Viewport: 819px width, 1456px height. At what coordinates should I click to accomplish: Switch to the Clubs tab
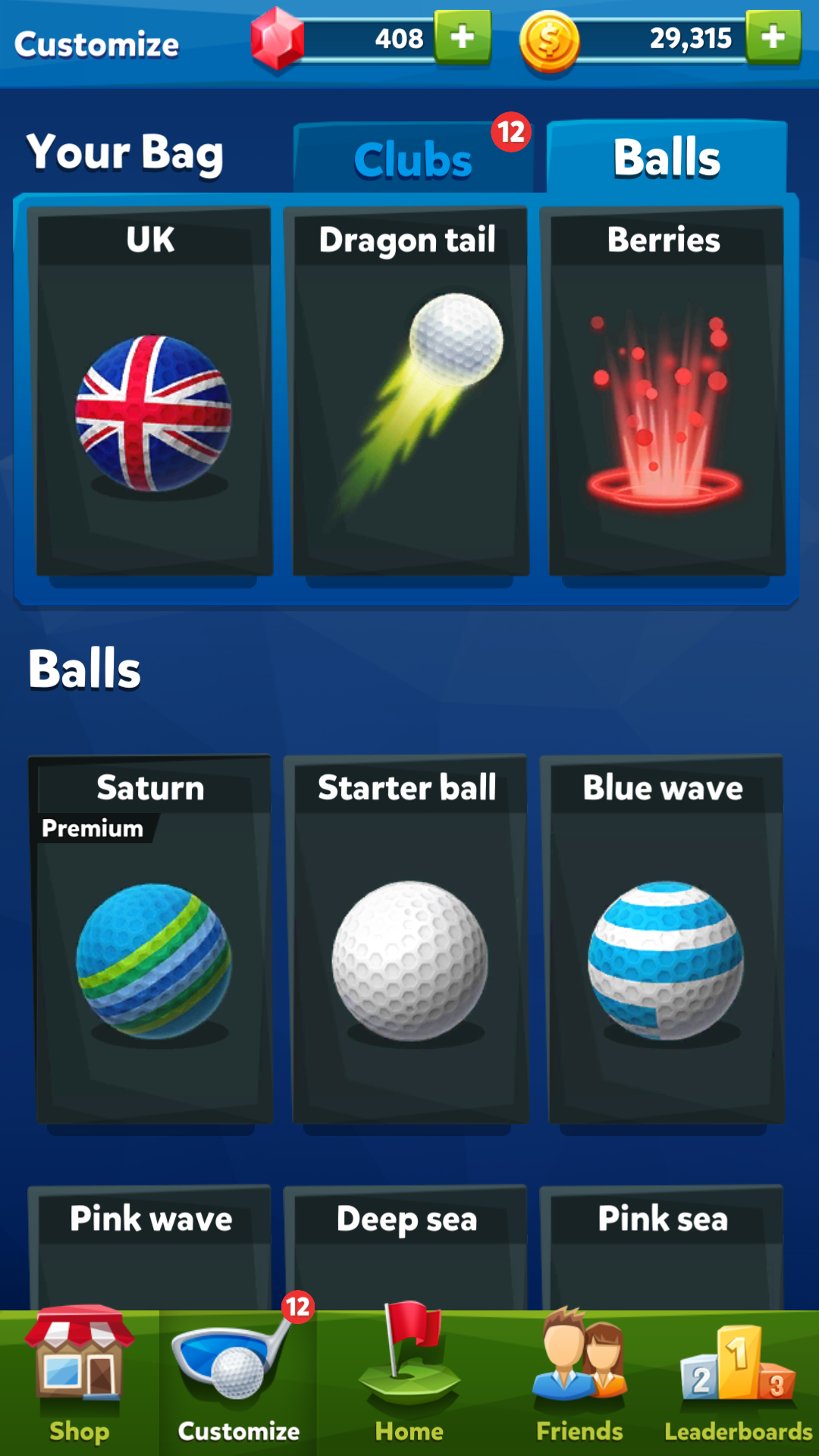click(413, 158)
